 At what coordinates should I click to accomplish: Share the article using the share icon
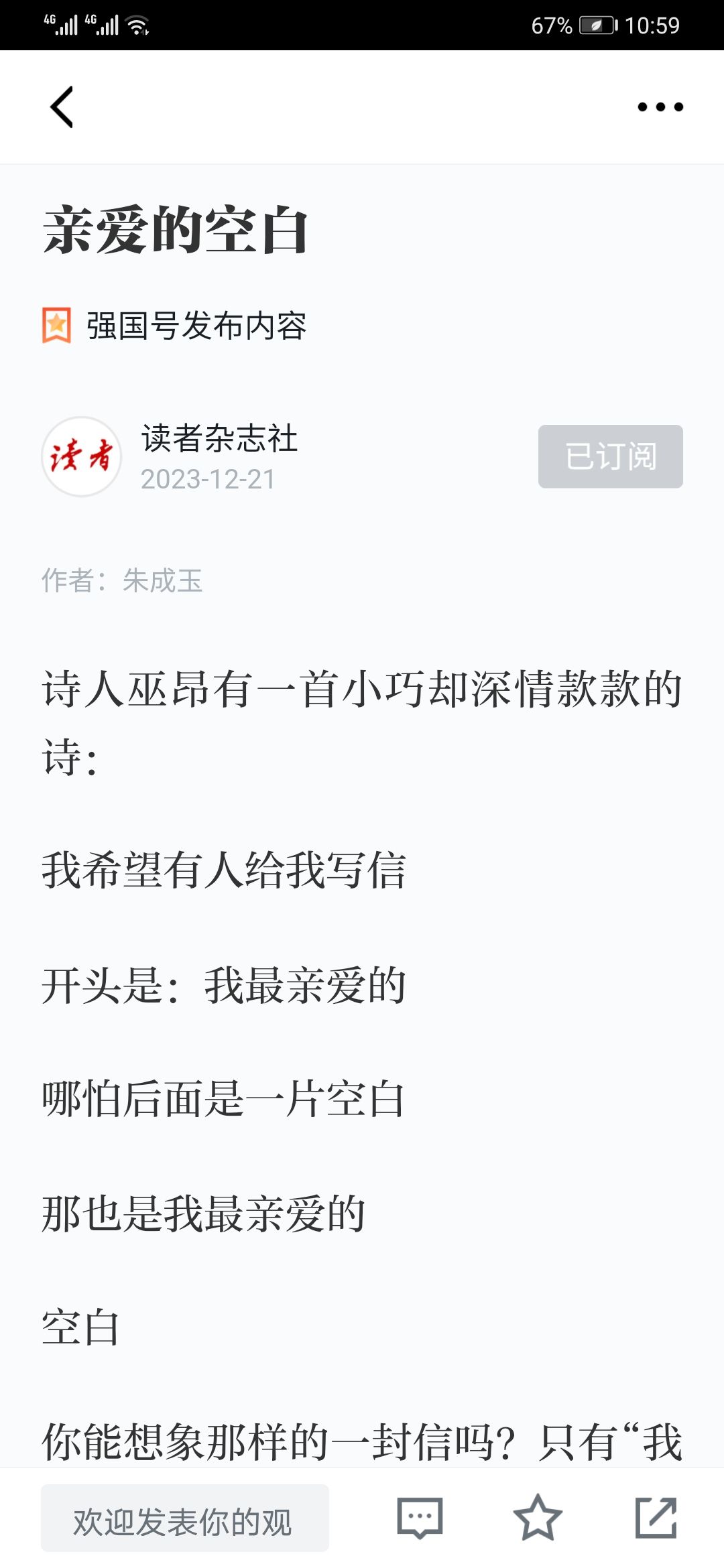pos(656,1518)
